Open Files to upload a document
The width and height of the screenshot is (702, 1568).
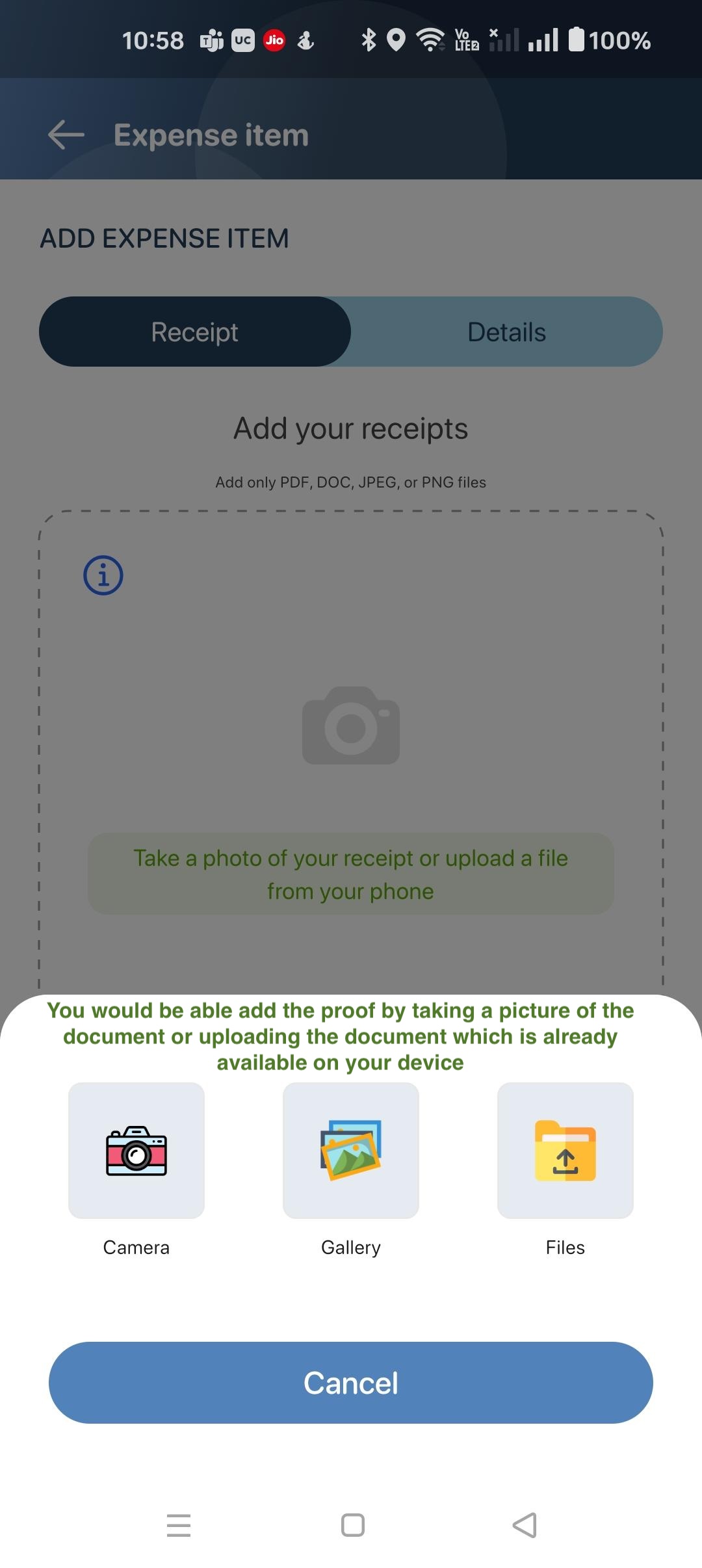coord(565,1151)
